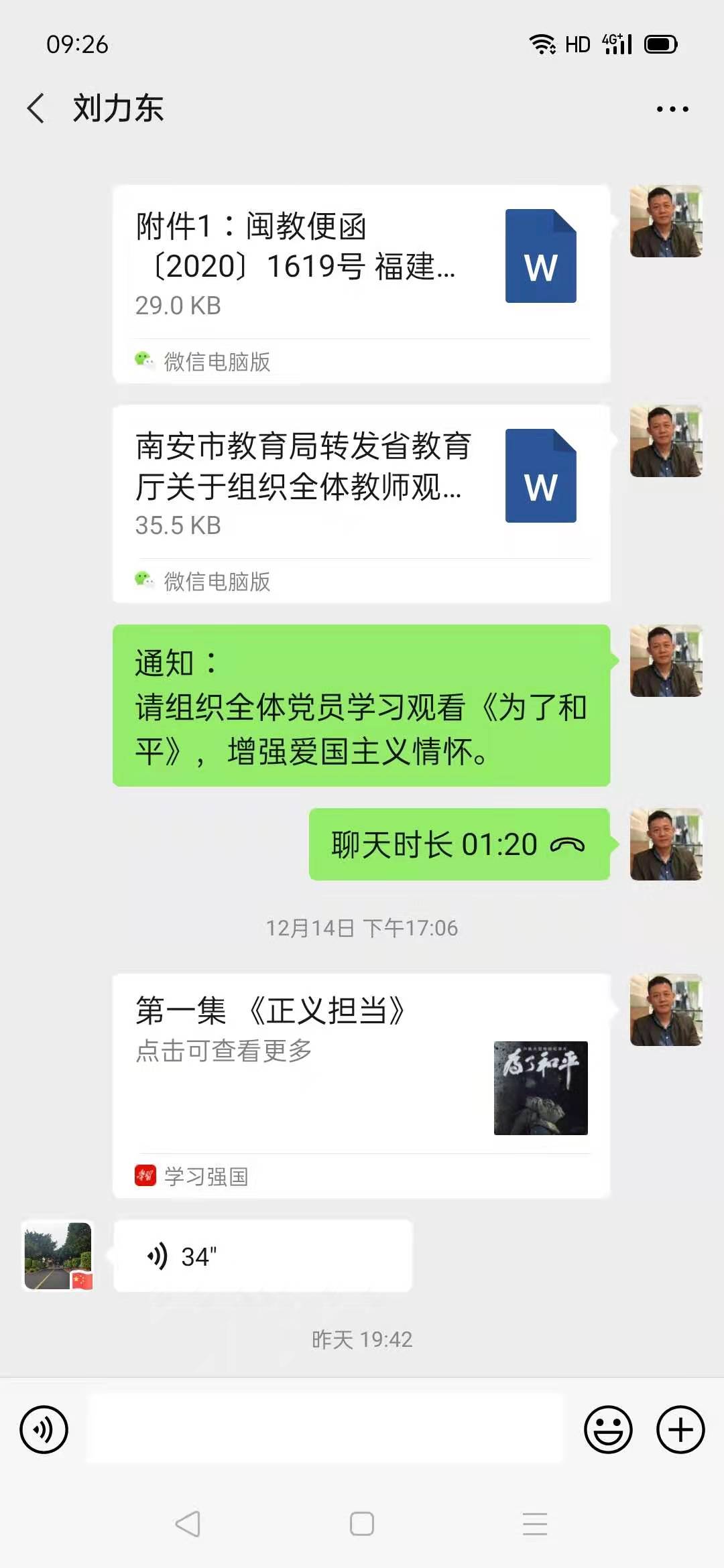Open own avatar next to the 通知 message
This screenshot has width=724, height=1568.
coord(666,661)
